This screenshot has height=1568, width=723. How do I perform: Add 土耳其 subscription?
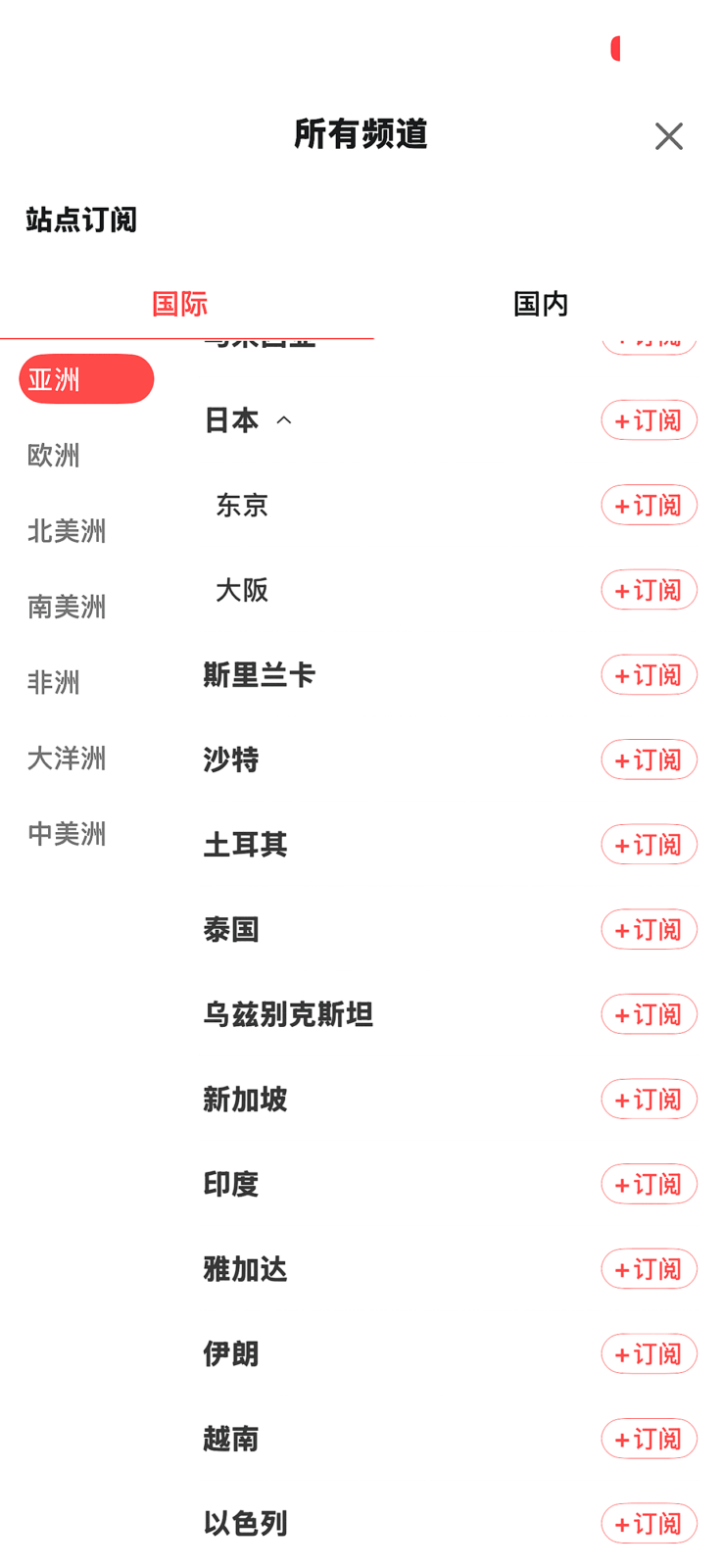click(649, 845)
